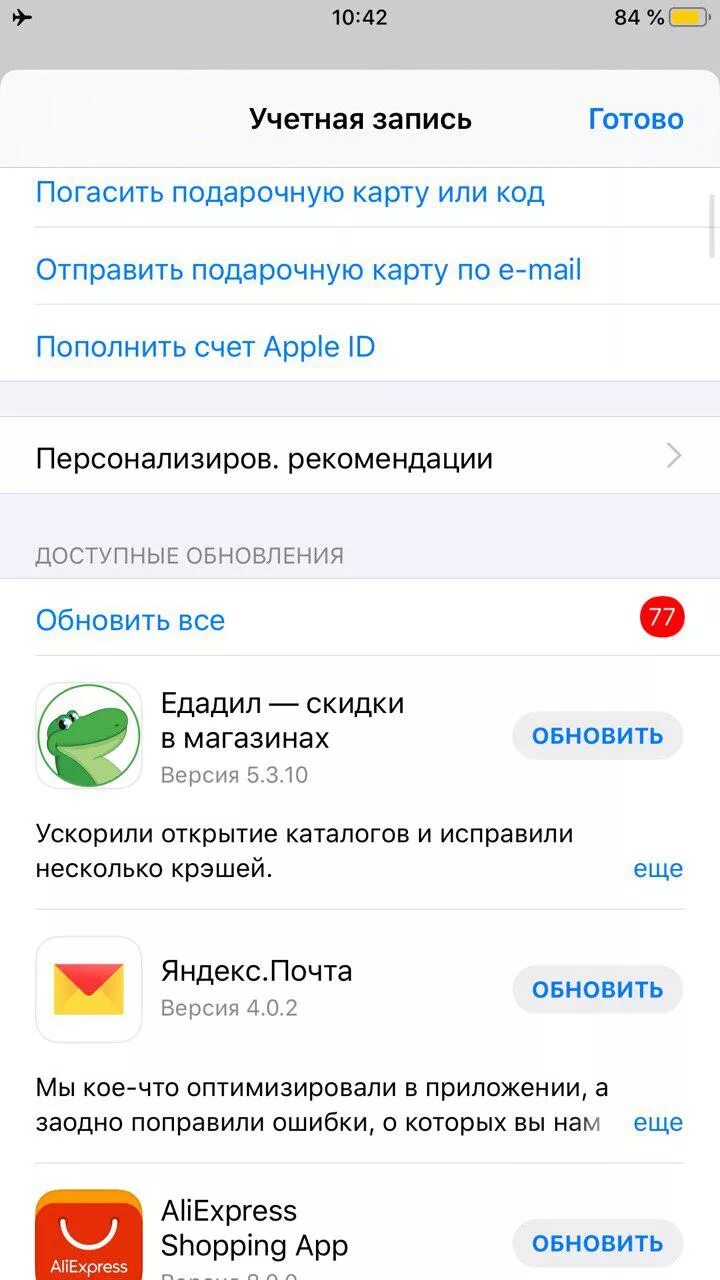This screenshot has height=1280, width=720.
Task: Tap Готово to close the account sheet
Action: tap(635, 120)
